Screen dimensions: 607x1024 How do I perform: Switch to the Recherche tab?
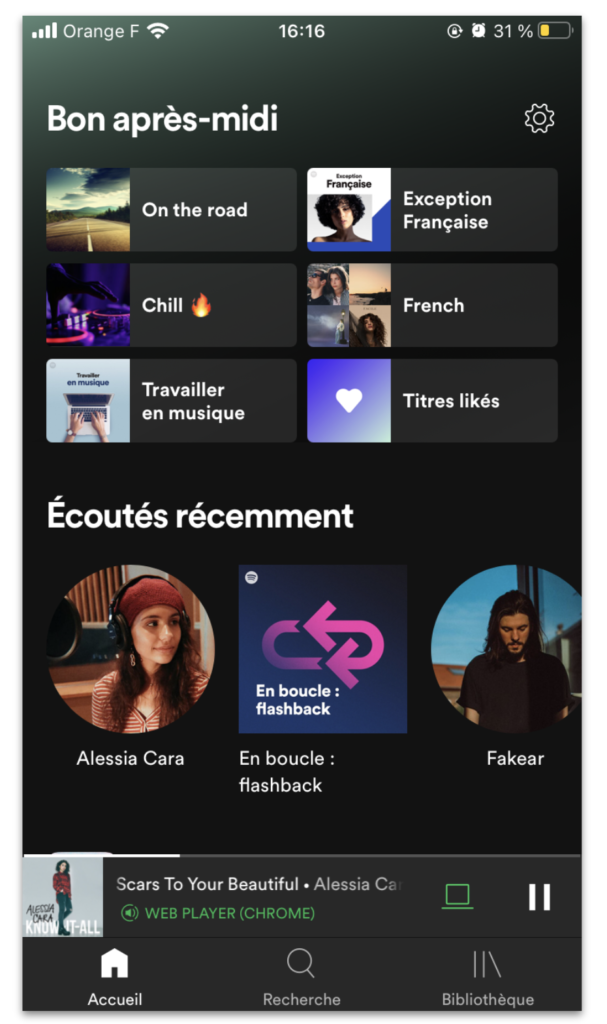click(x=301, y=977)
